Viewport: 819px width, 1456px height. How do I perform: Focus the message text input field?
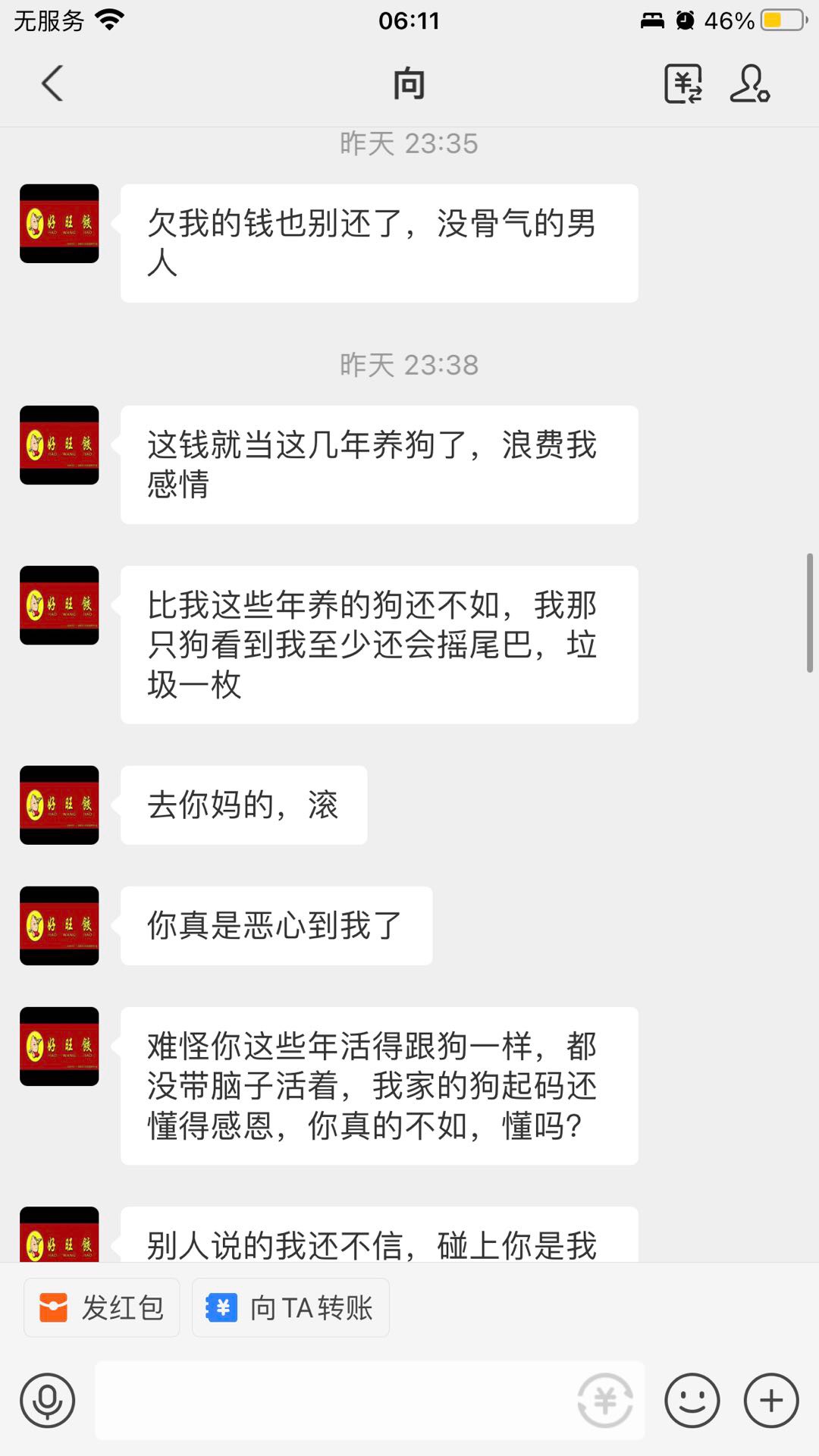[x=334, y=1400]
